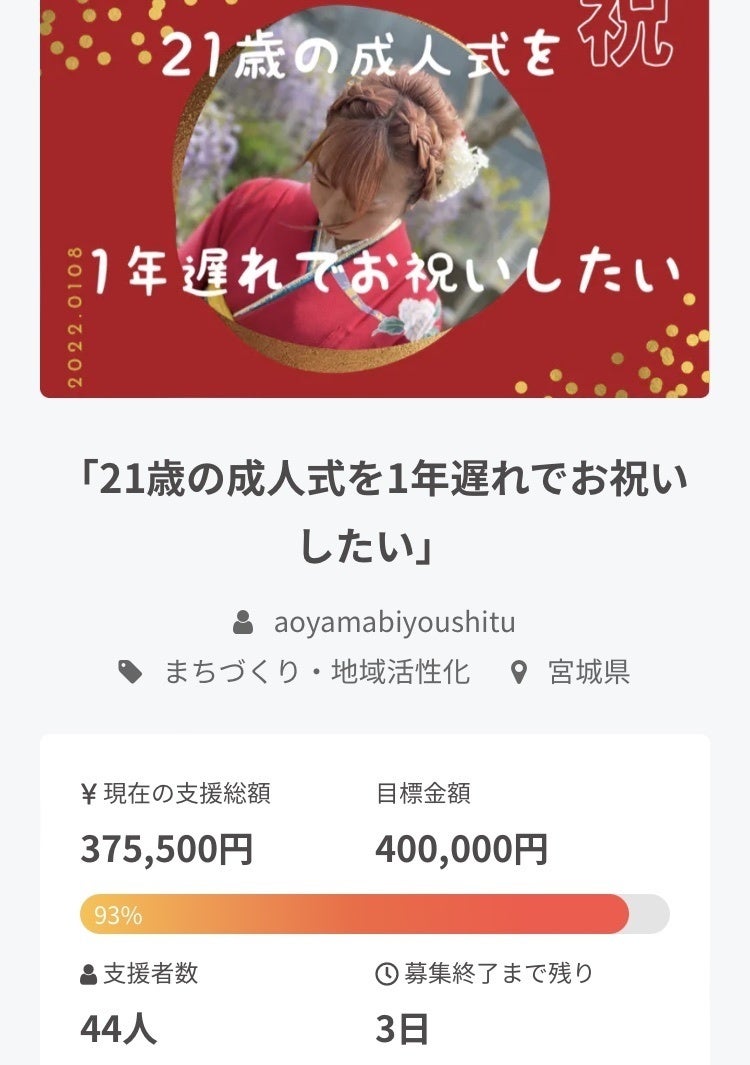
Task: Open the まちづくり・地域活性化 category tag
Action: pyautogui.click(x=316, y=672)
